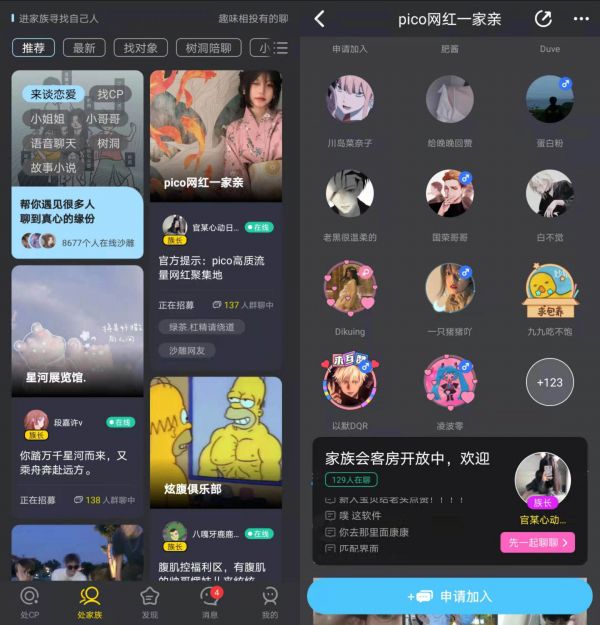Expand the category list menu icon

point(281,47)
